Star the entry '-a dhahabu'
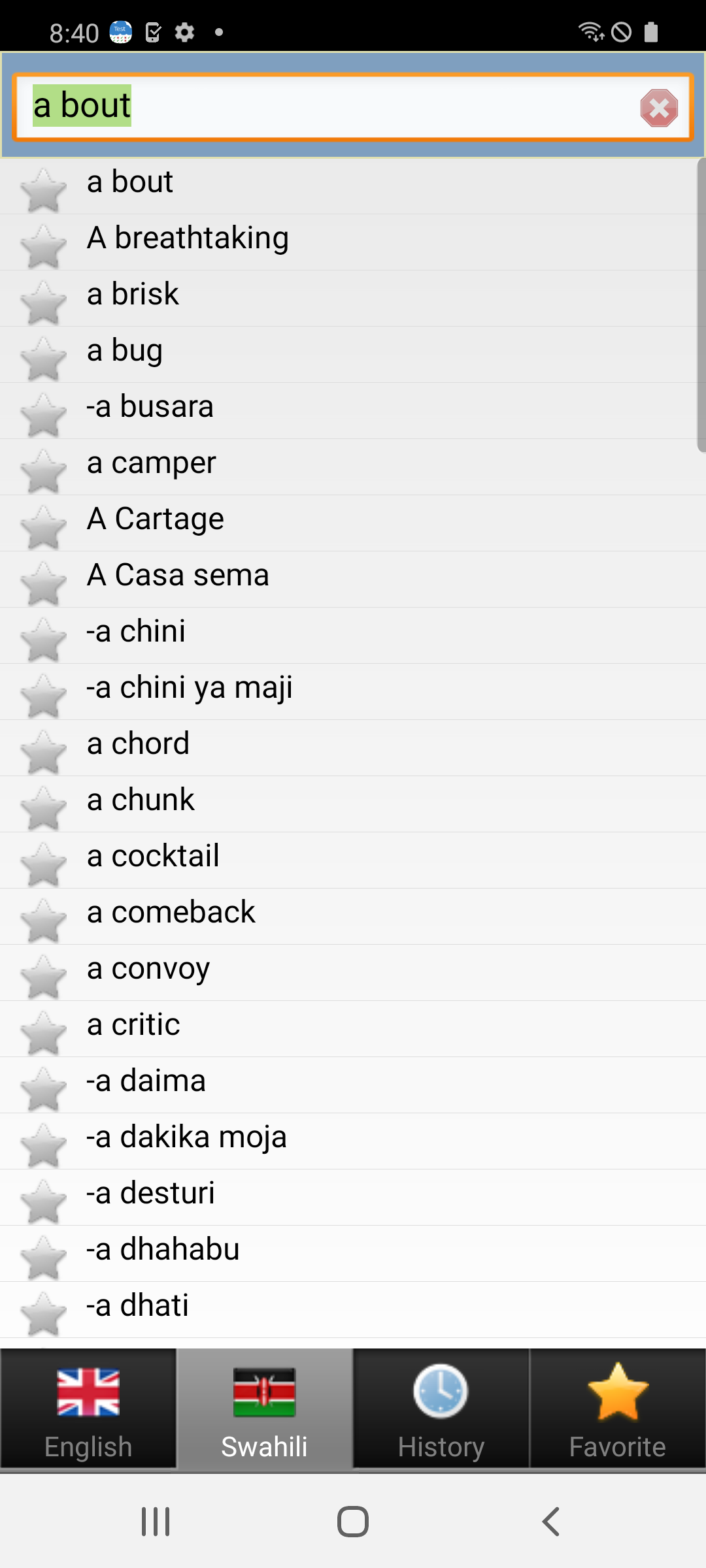The height and width of the screenshot is (1568, 706). coord(43,1258)
